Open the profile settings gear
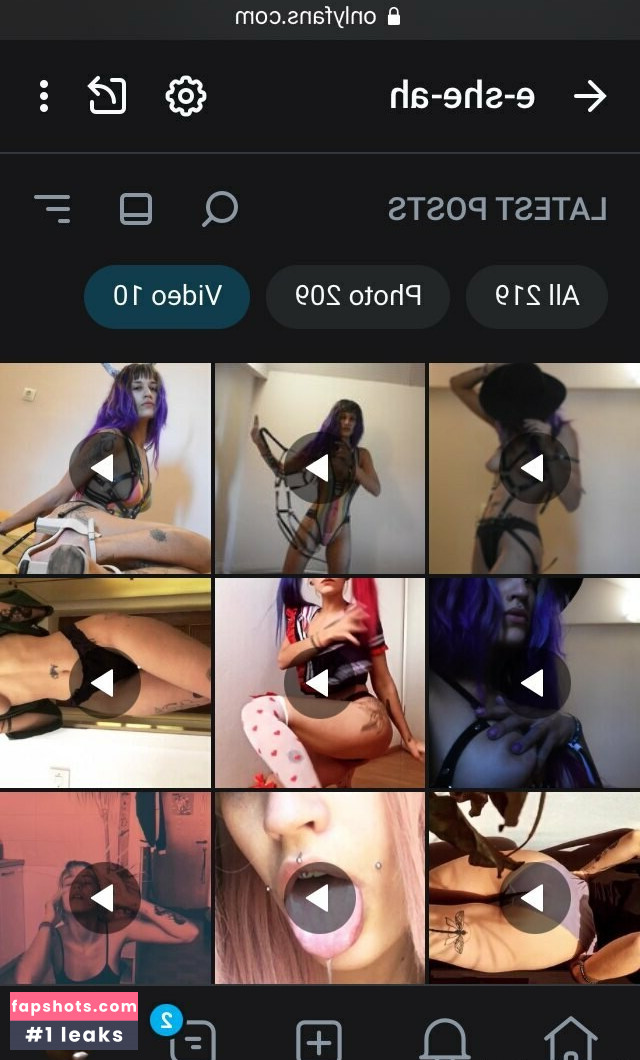640x1060 pixels. click(185, 96)
